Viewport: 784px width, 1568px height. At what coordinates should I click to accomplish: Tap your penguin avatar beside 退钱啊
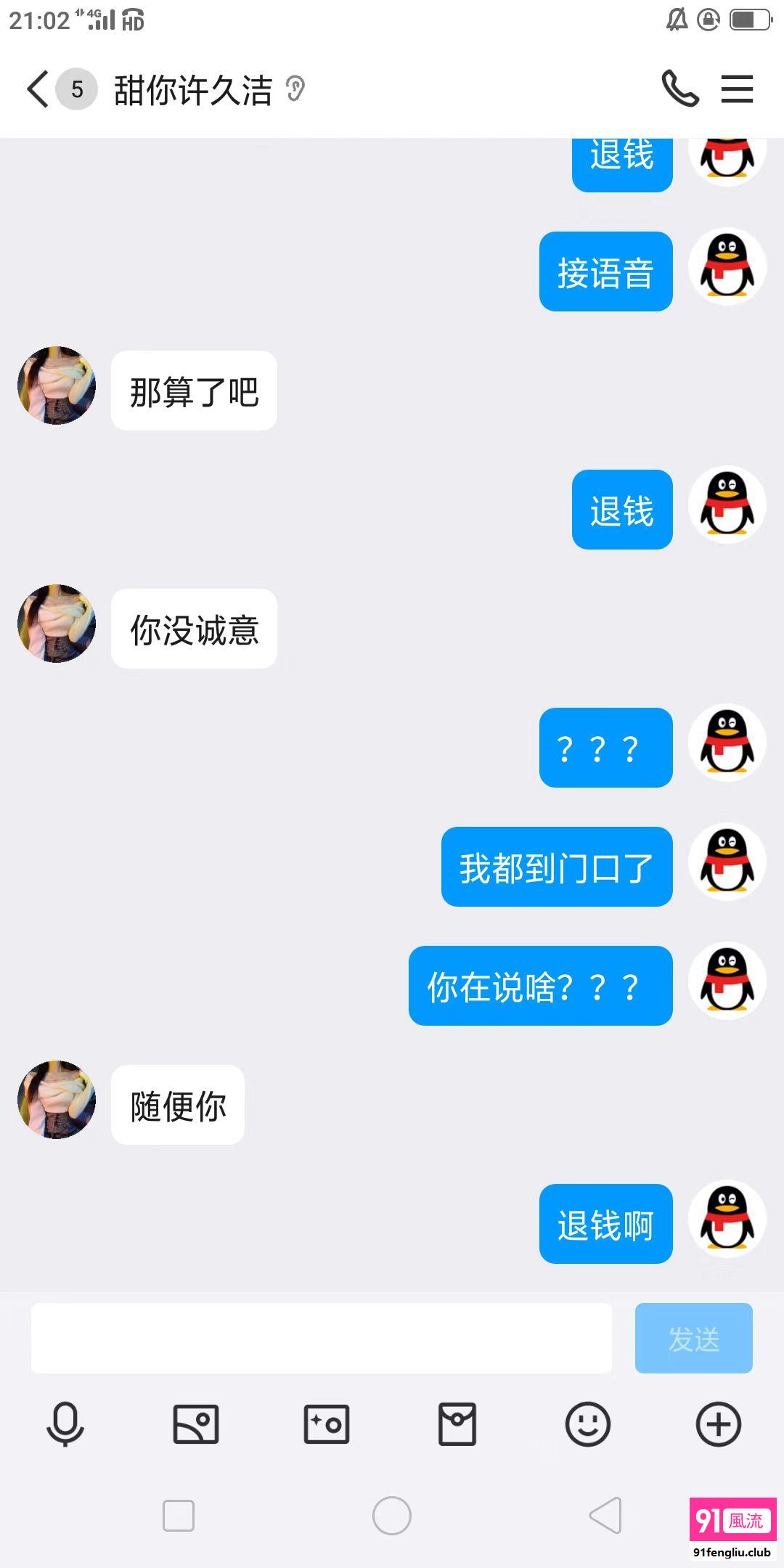click(727, 1222)
